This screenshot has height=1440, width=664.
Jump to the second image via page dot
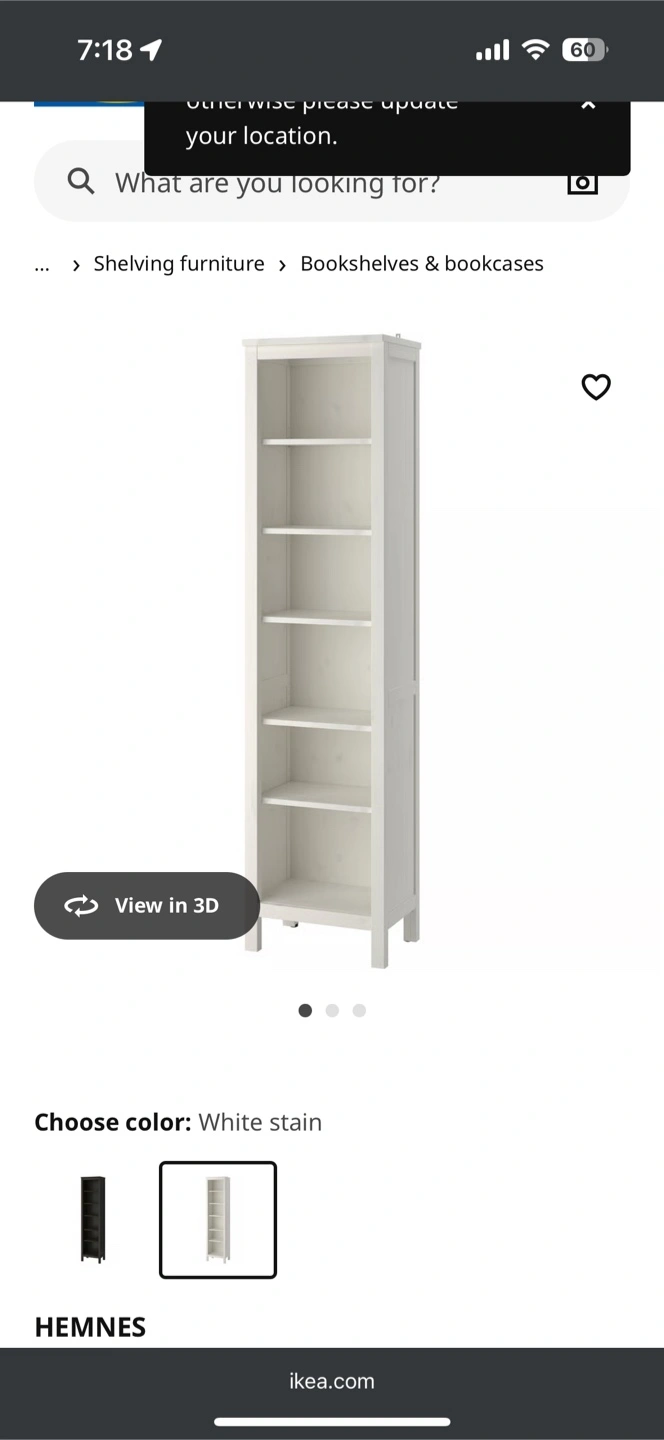(332, 1011)
